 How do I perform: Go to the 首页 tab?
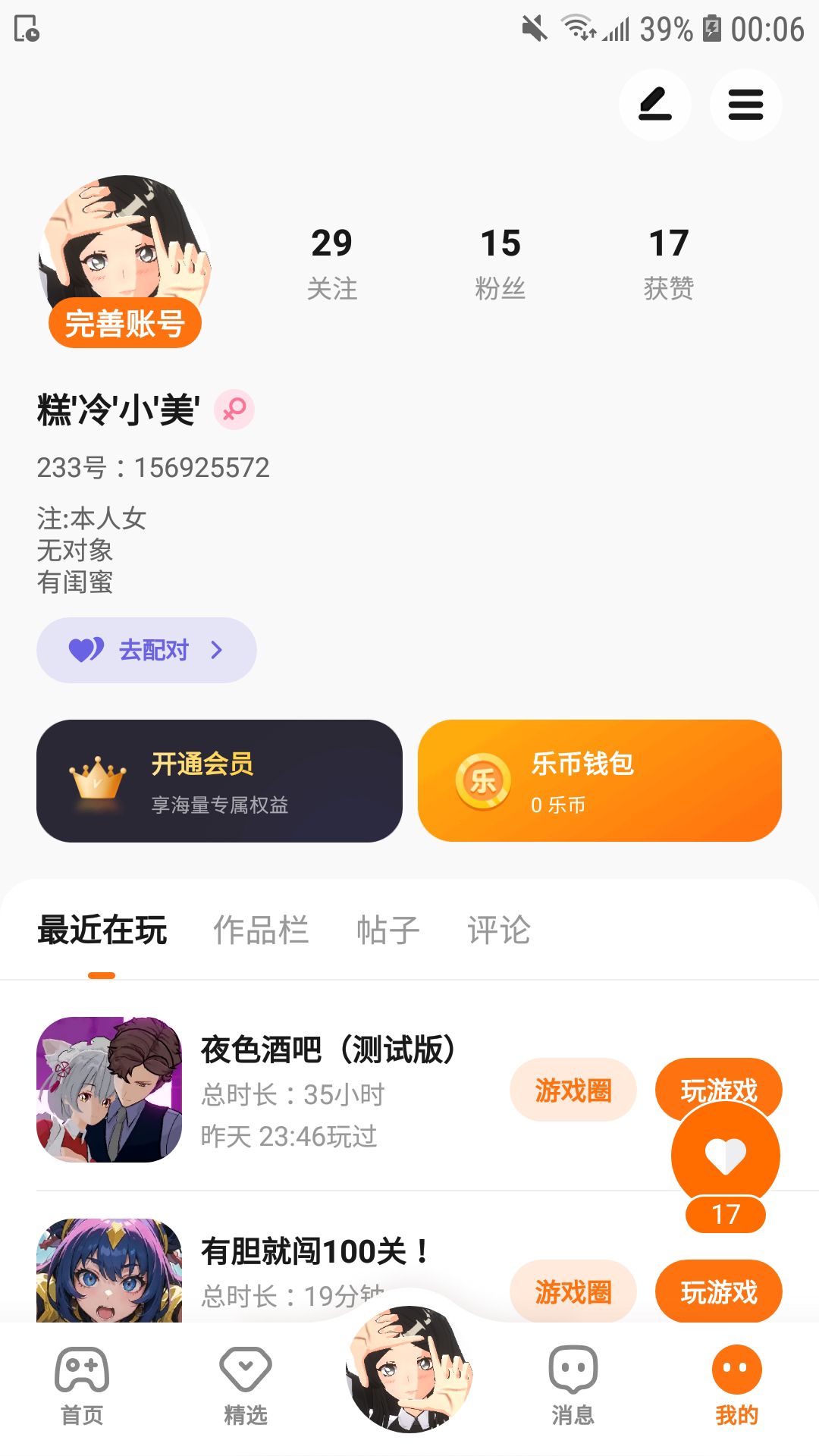point(82,1385)
